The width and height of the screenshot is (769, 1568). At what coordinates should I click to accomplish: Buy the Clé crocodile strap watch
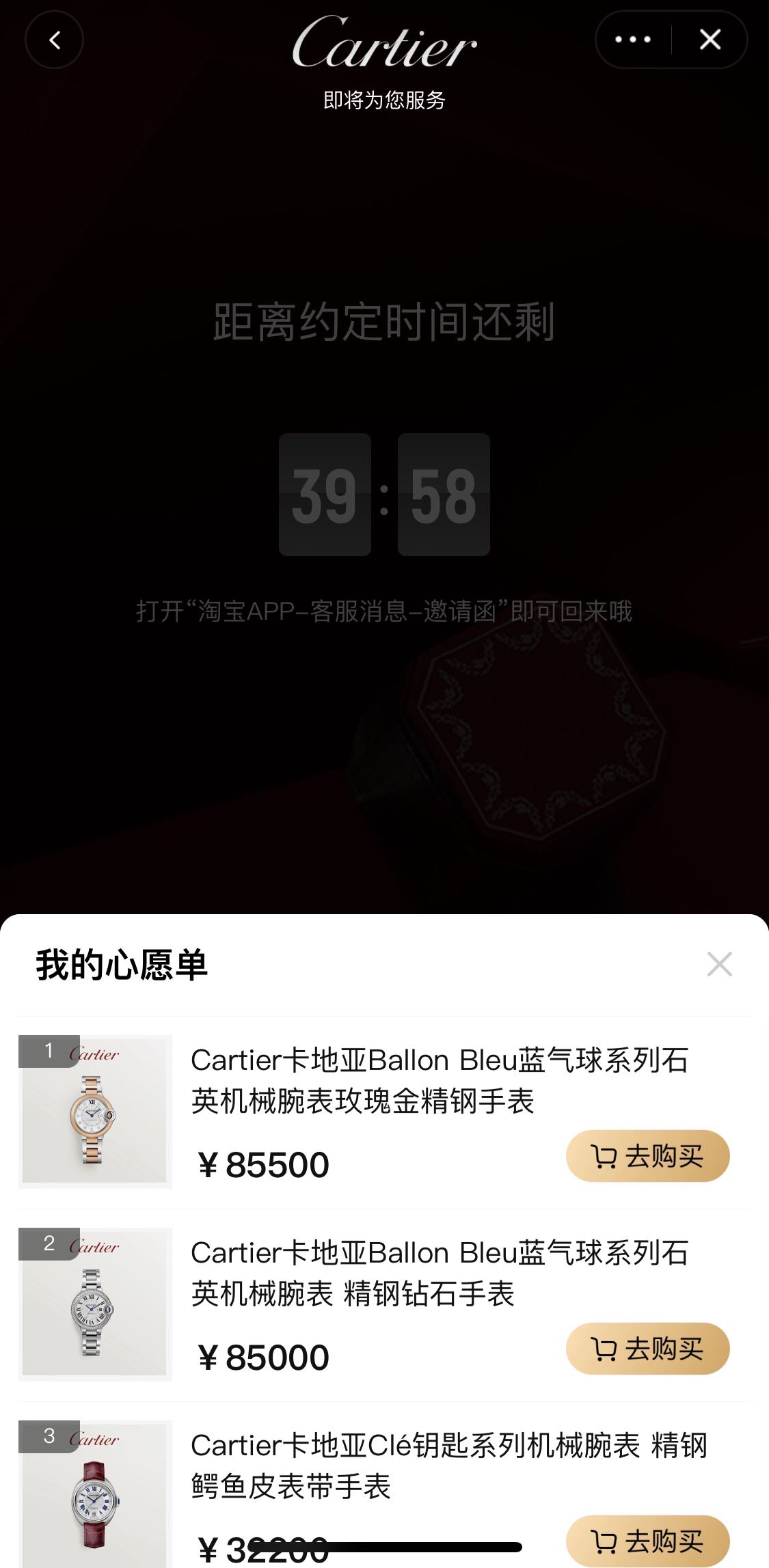[647, 1540]
